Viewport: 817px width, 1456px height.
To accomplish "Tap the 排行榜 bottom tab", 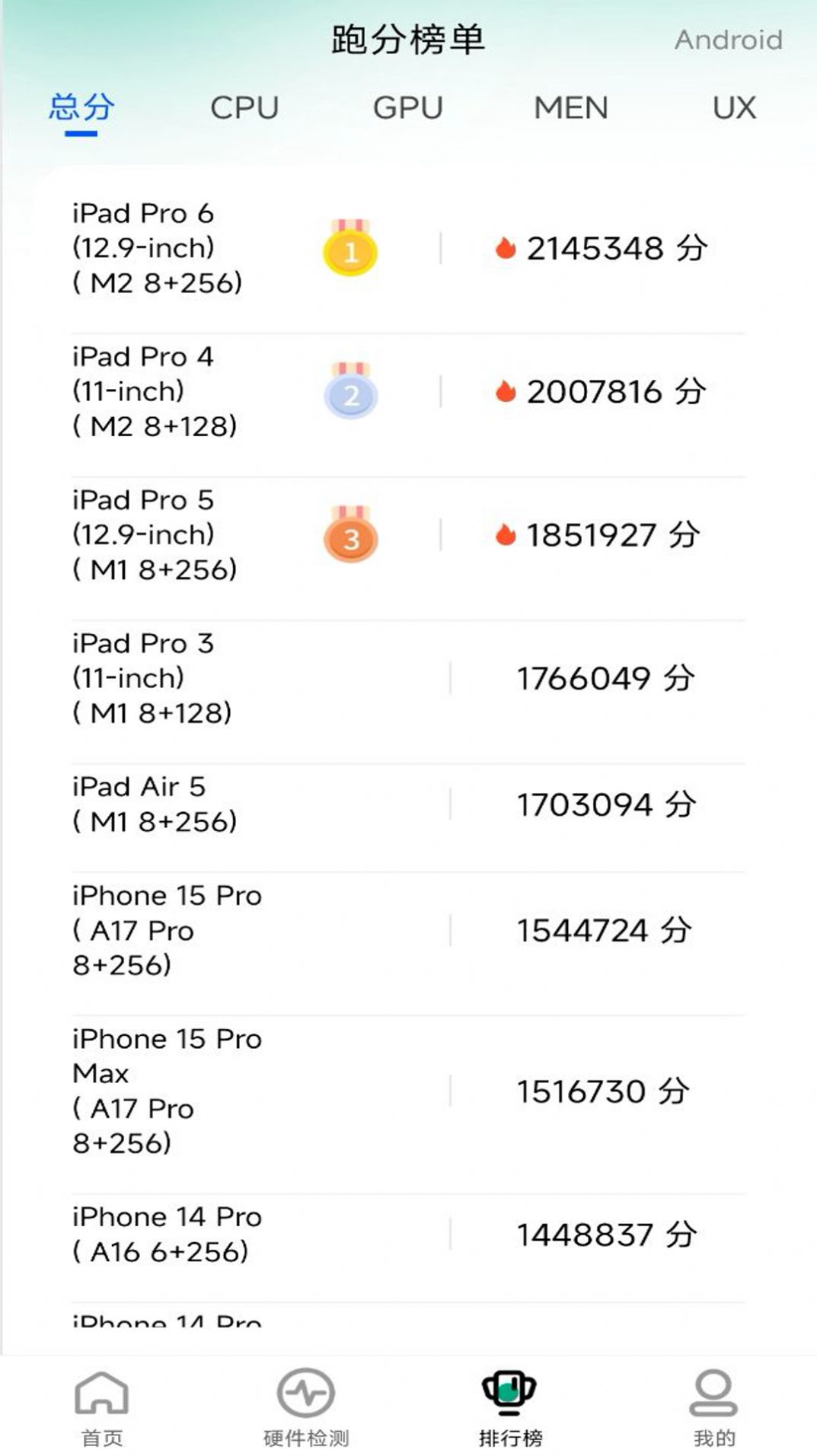I will [510, 1406].
